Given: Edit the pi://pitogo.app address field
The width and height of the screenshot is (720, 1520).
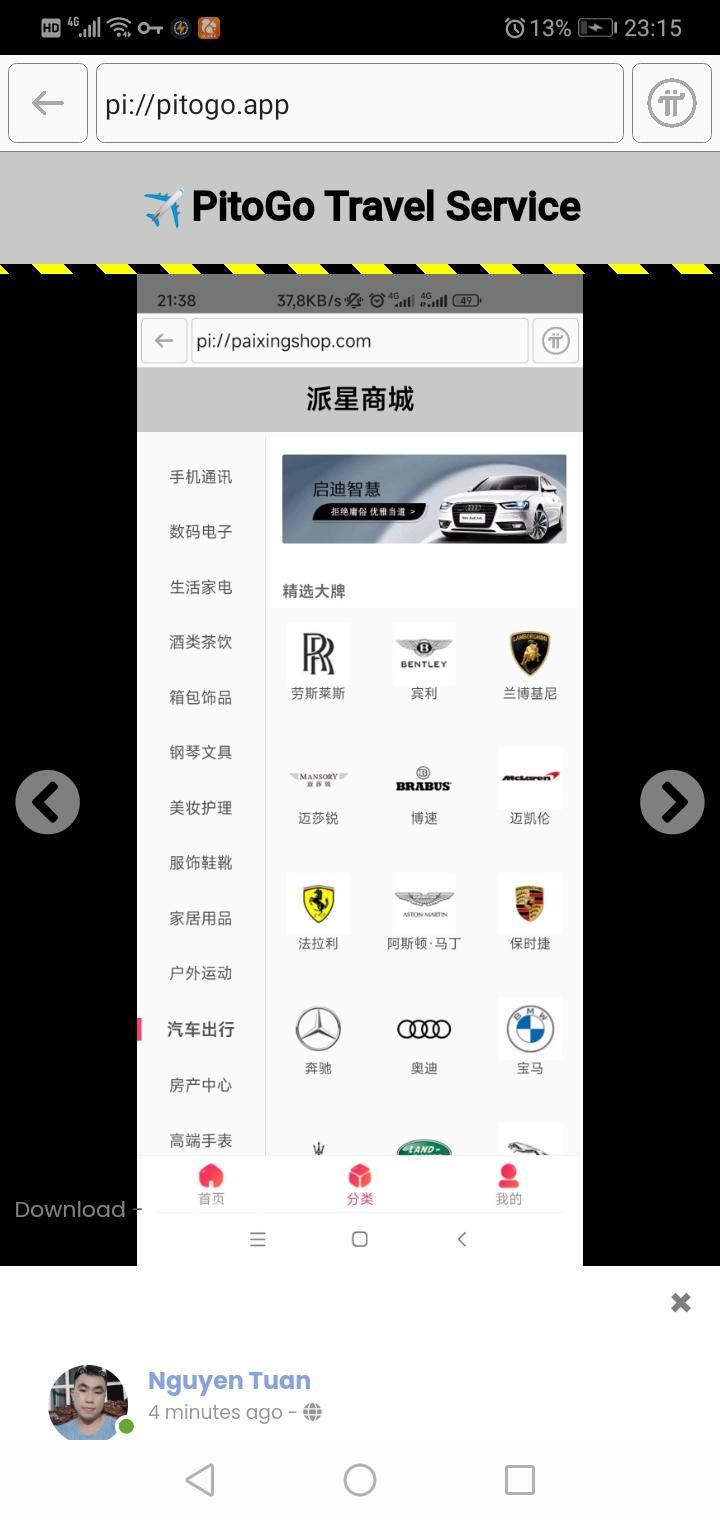Looking at the screenshot, I should tap(360, 103).
